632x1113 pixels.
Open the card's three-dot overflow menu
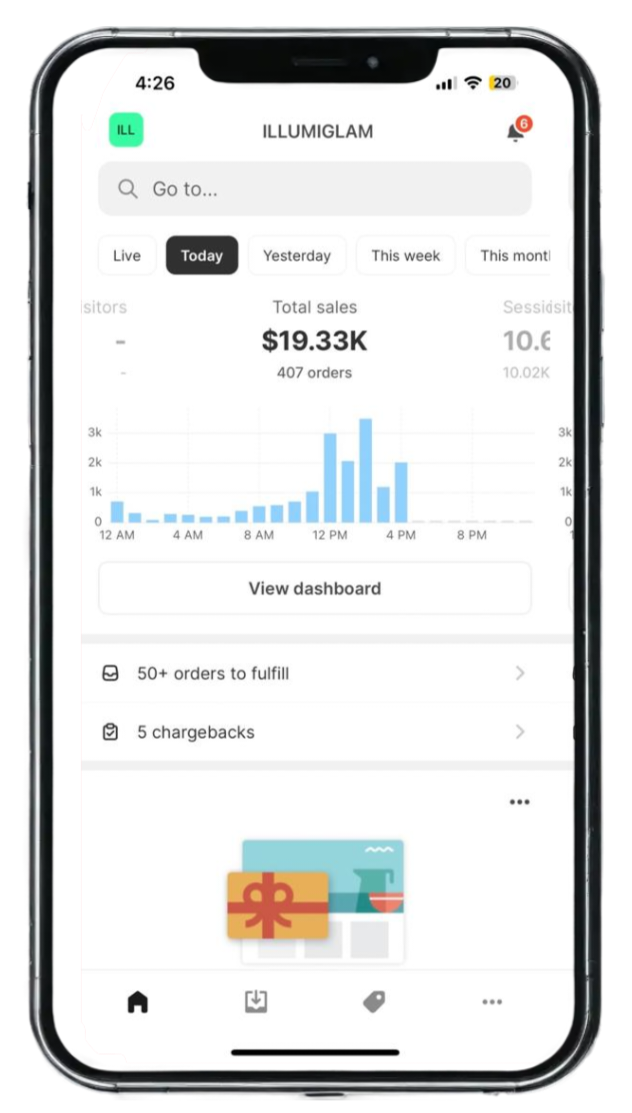pyautogui.click(x=519, y=802)
